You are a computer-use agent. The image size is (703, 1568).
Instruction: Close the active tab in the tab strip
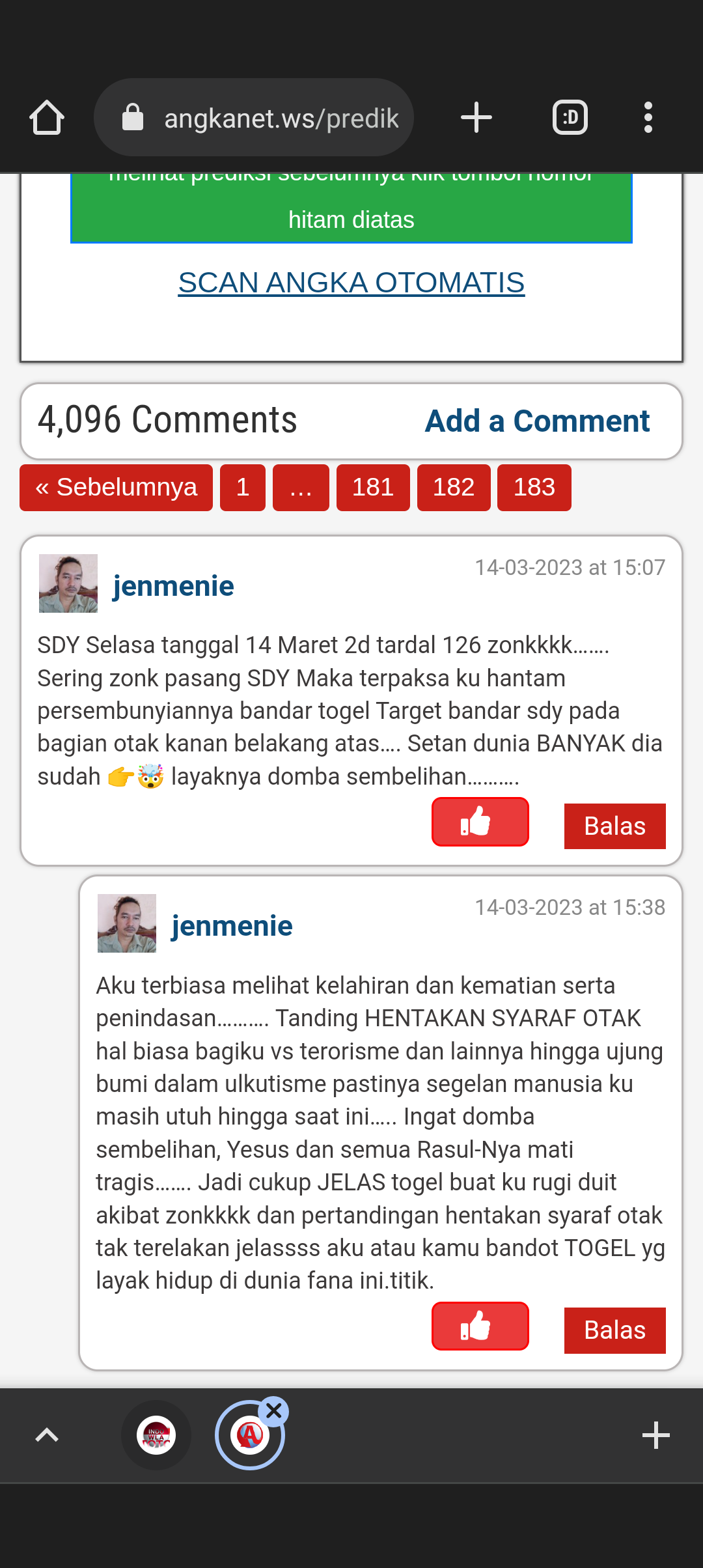click(x=274, y=1411)
